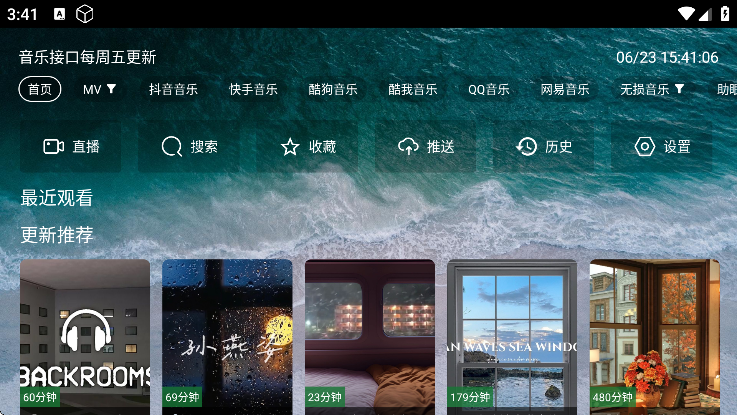Screen dimensions: 737x415
Task: Open the 23分钟 train window card
Action: click(370, 335)
